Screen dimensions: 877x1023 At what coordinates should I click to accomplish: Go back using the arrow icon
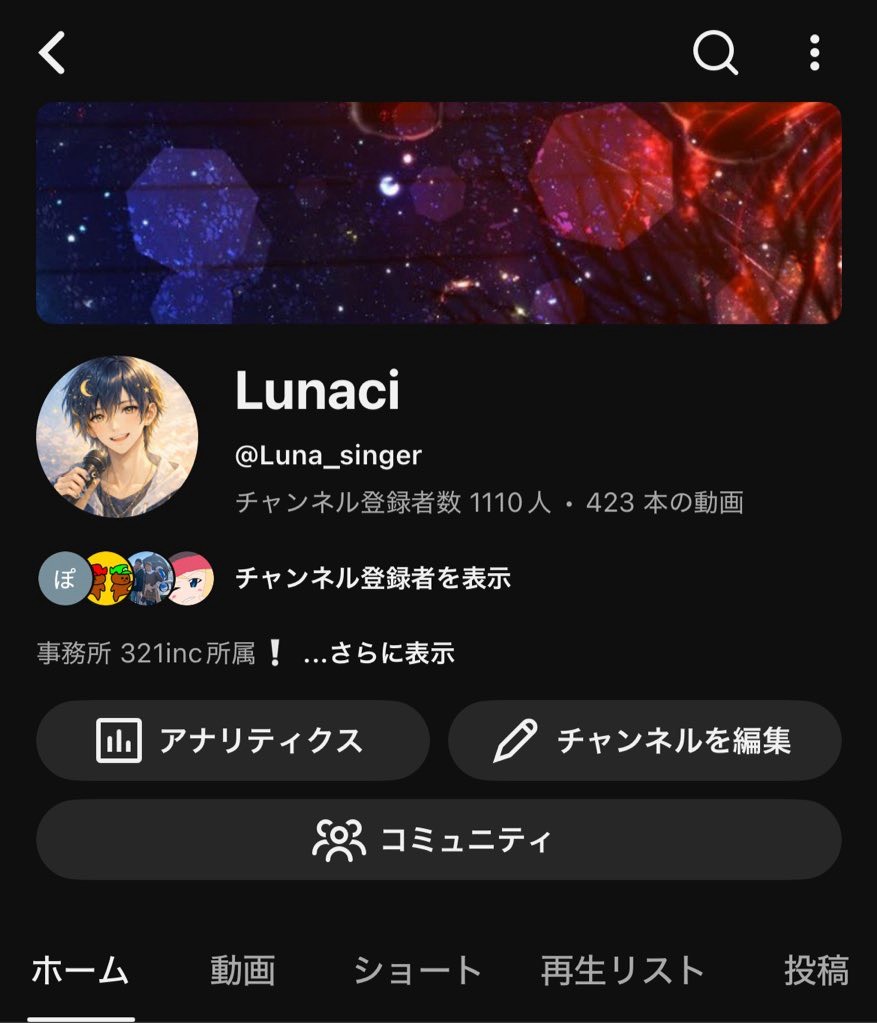(x=53, y=52)
